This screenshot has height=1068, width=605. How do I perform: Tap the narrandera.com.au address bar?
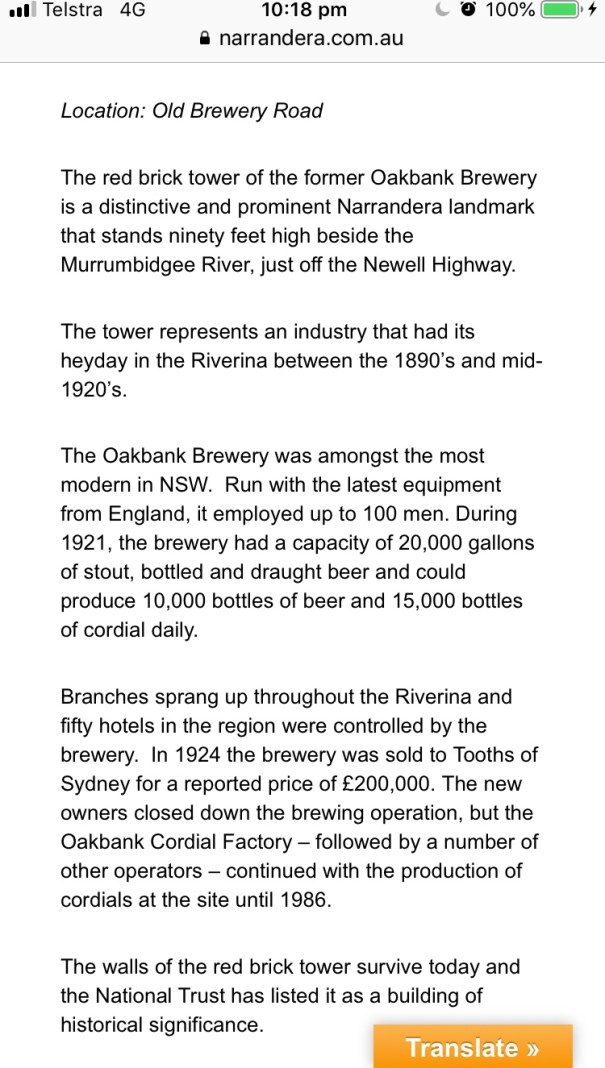302,39
